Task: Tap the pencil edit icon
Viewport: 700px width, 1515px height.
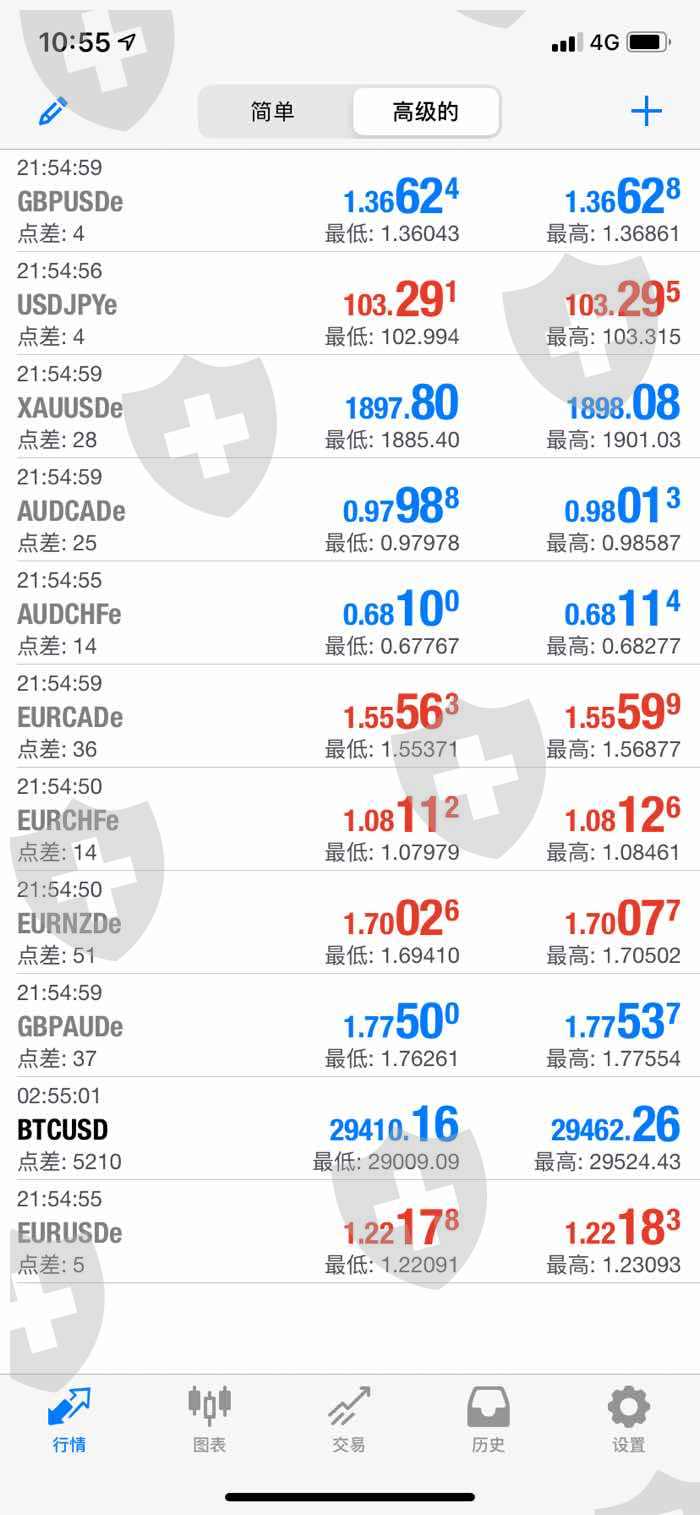Action: coord(53,111)
